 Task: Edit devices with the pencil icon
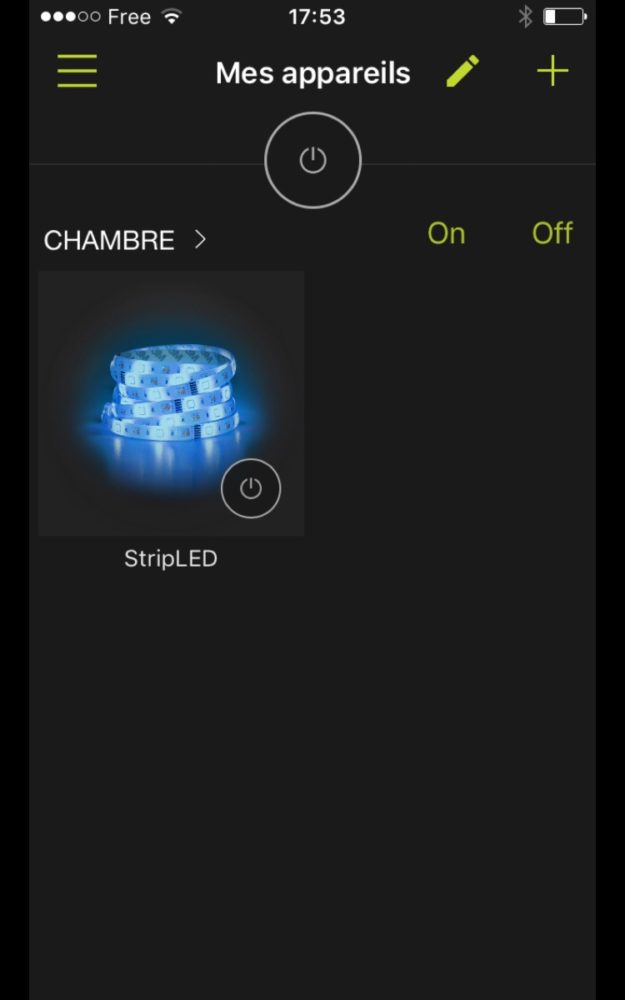(462, 71)
